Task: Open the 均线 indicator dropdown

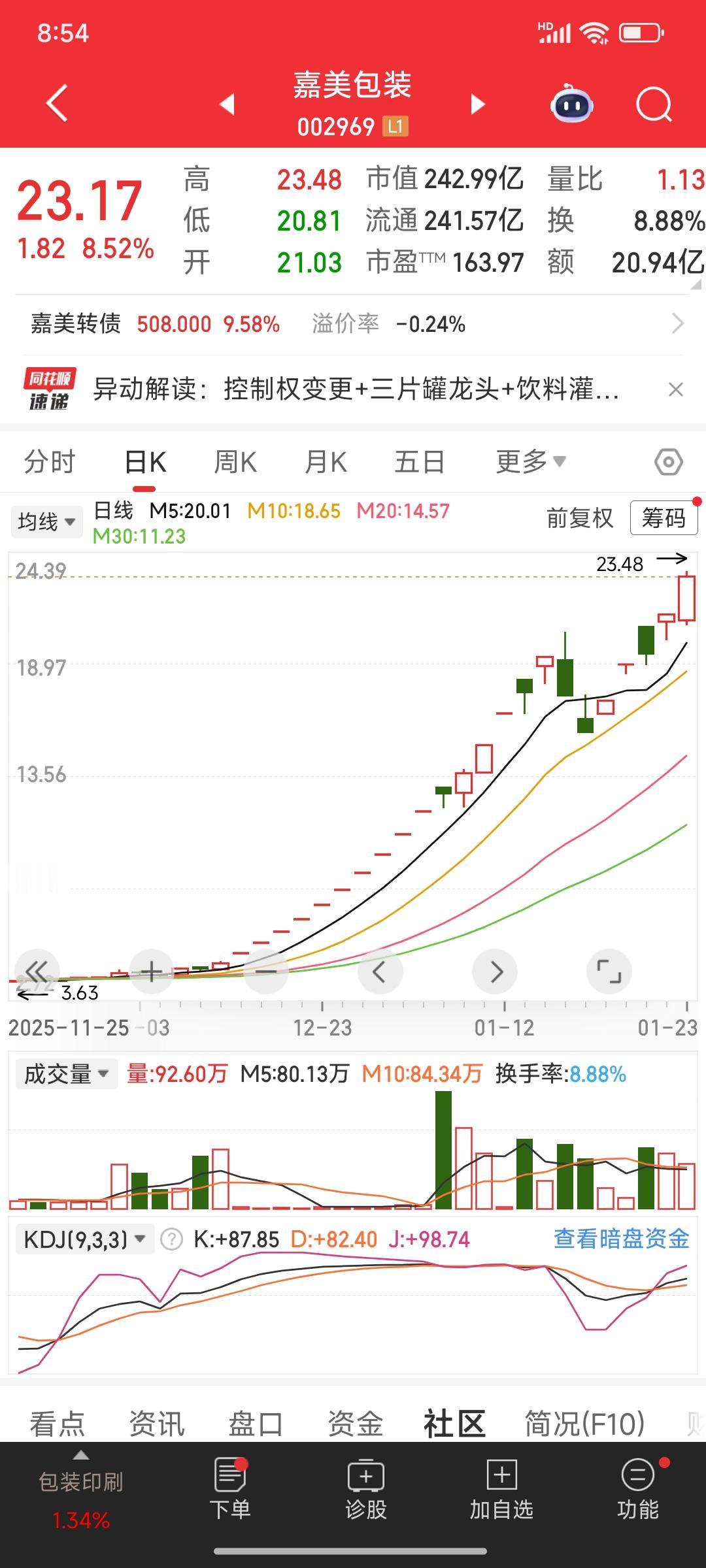Action: 46,521
